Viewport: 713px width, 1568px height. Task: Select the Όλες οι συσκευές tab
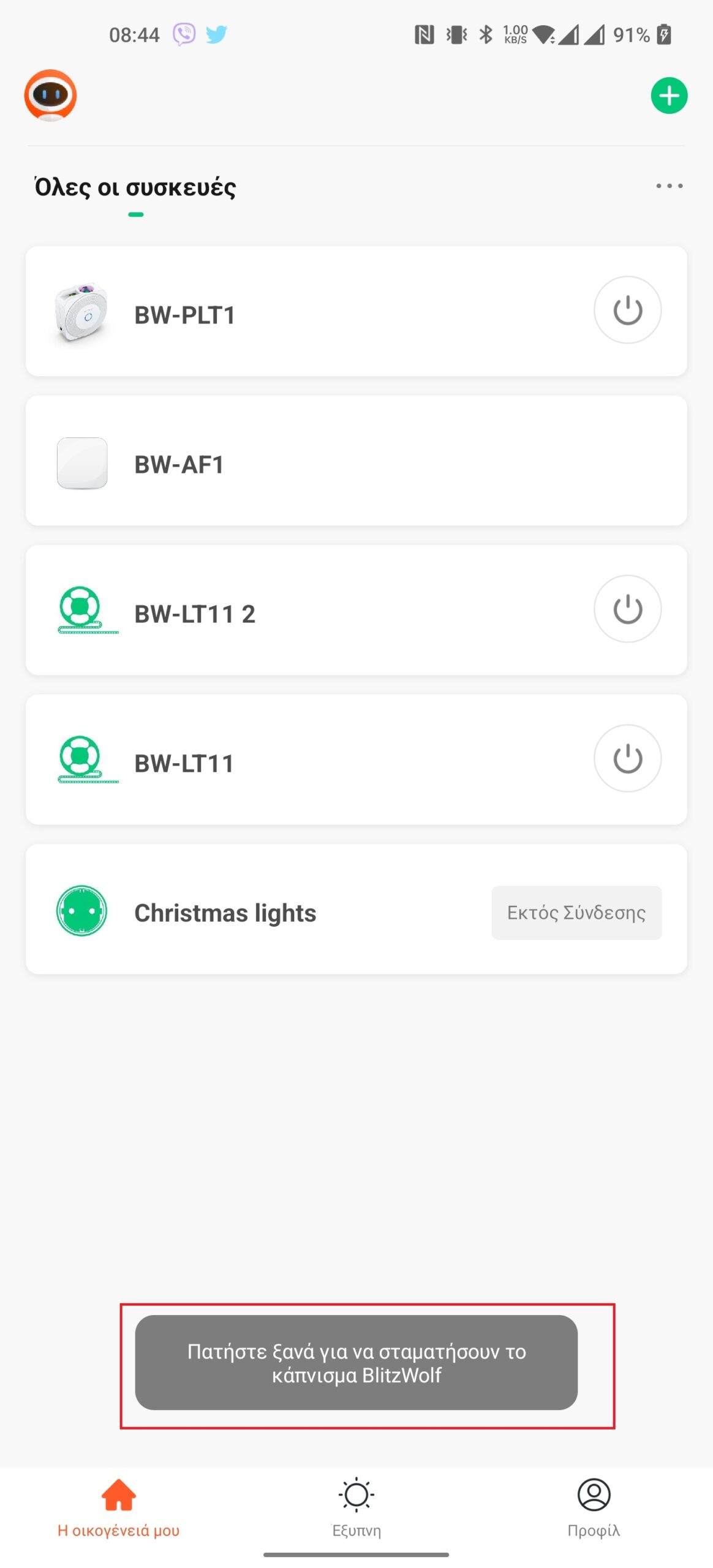pos(135,187)
